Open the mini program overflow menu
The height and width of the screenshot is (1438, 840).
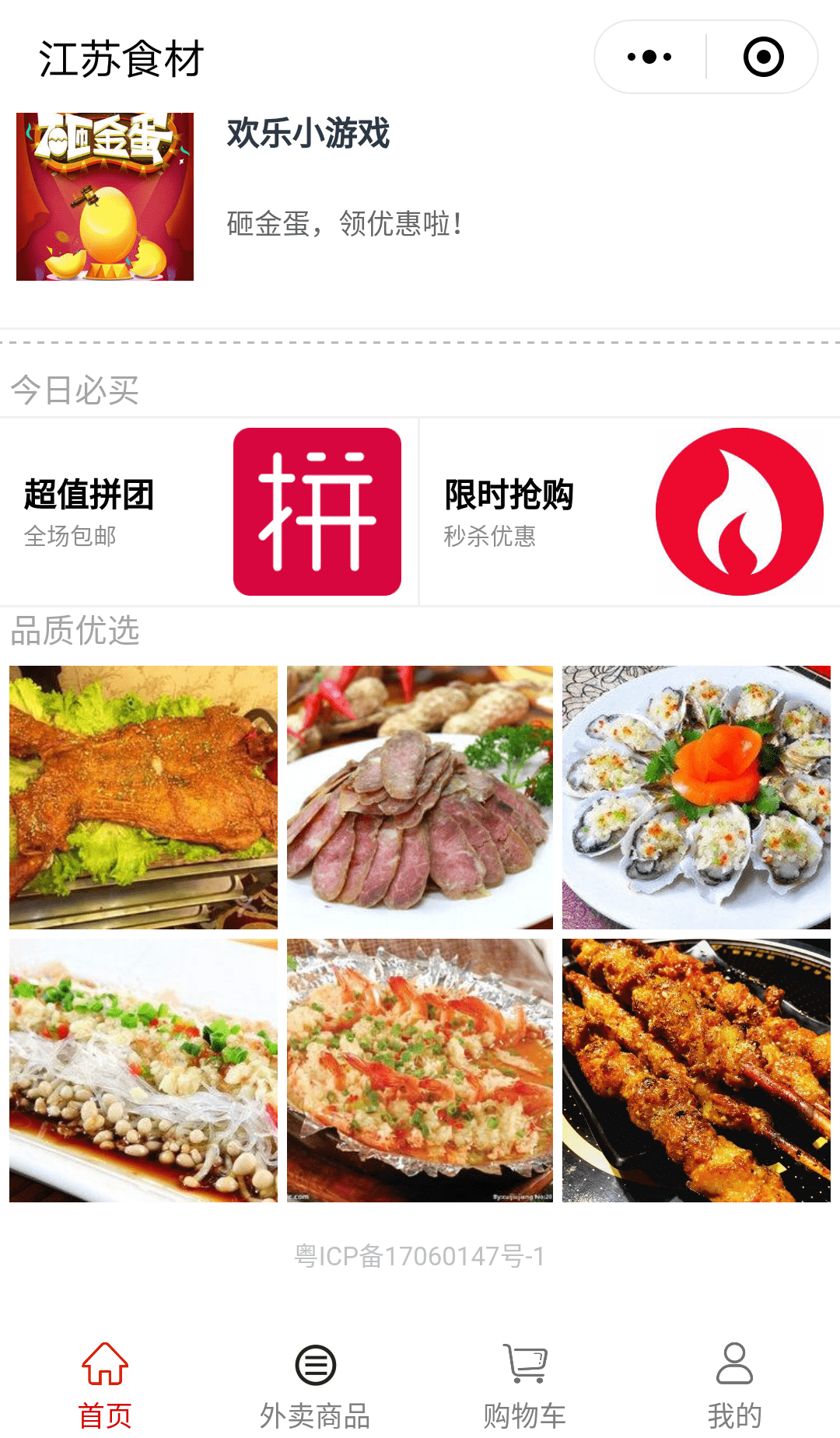click(649, 57)
